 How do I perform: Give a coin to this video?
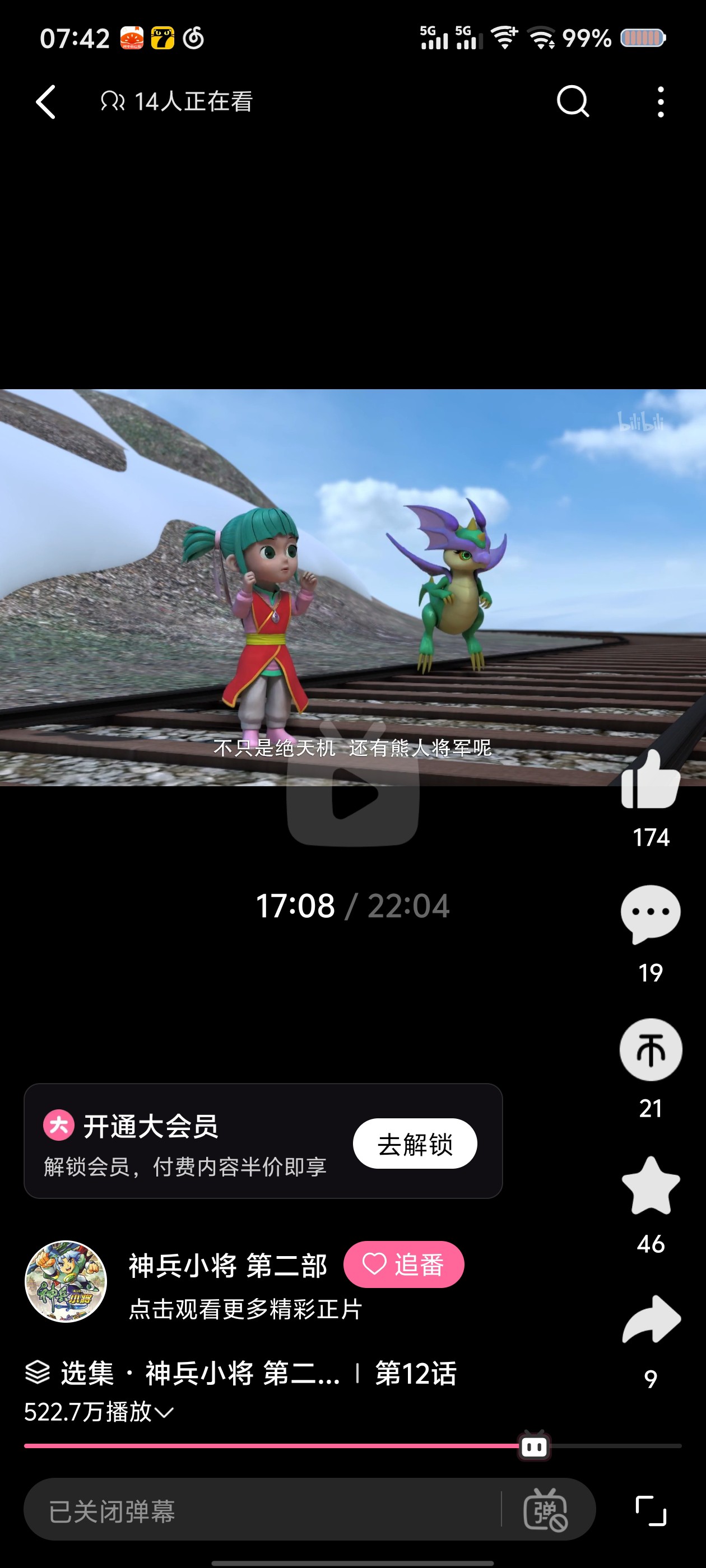651,1049
